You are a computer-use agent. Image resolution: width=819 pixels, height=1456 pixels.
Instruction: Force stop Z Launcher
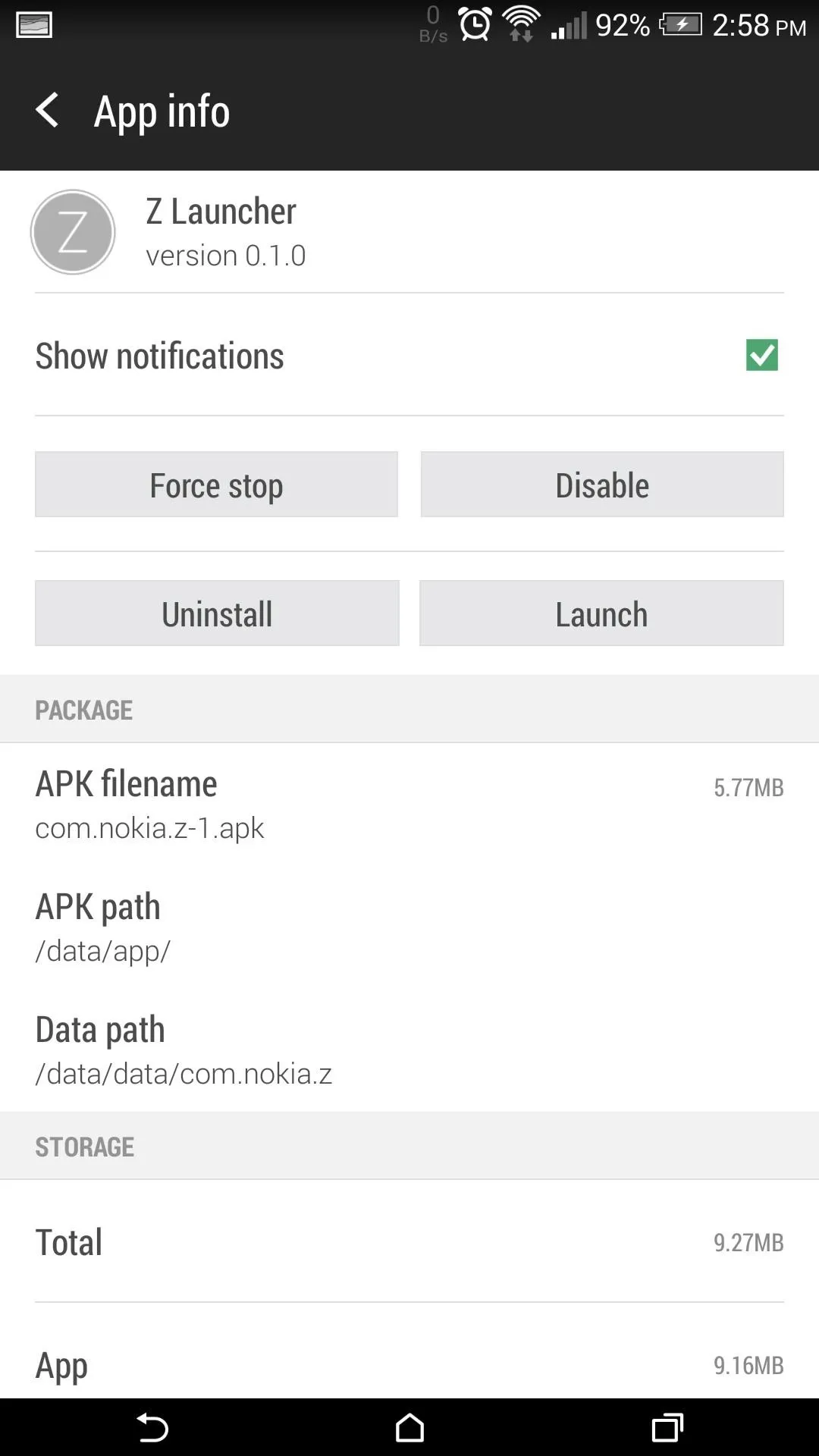tap(216, 485)
